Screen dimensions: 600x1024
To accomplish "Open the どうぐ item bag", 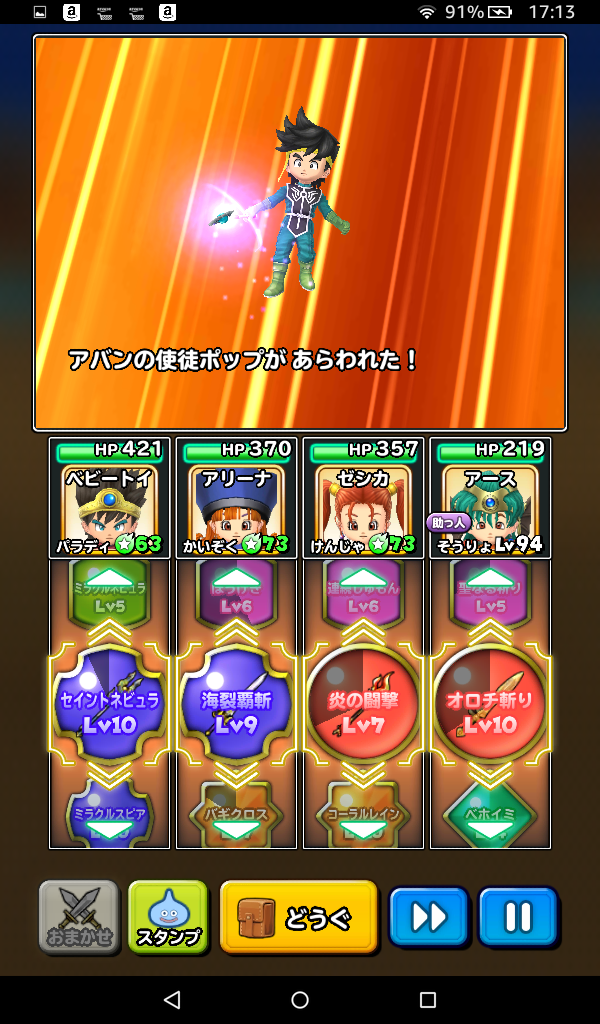I will tap(298, 916).
